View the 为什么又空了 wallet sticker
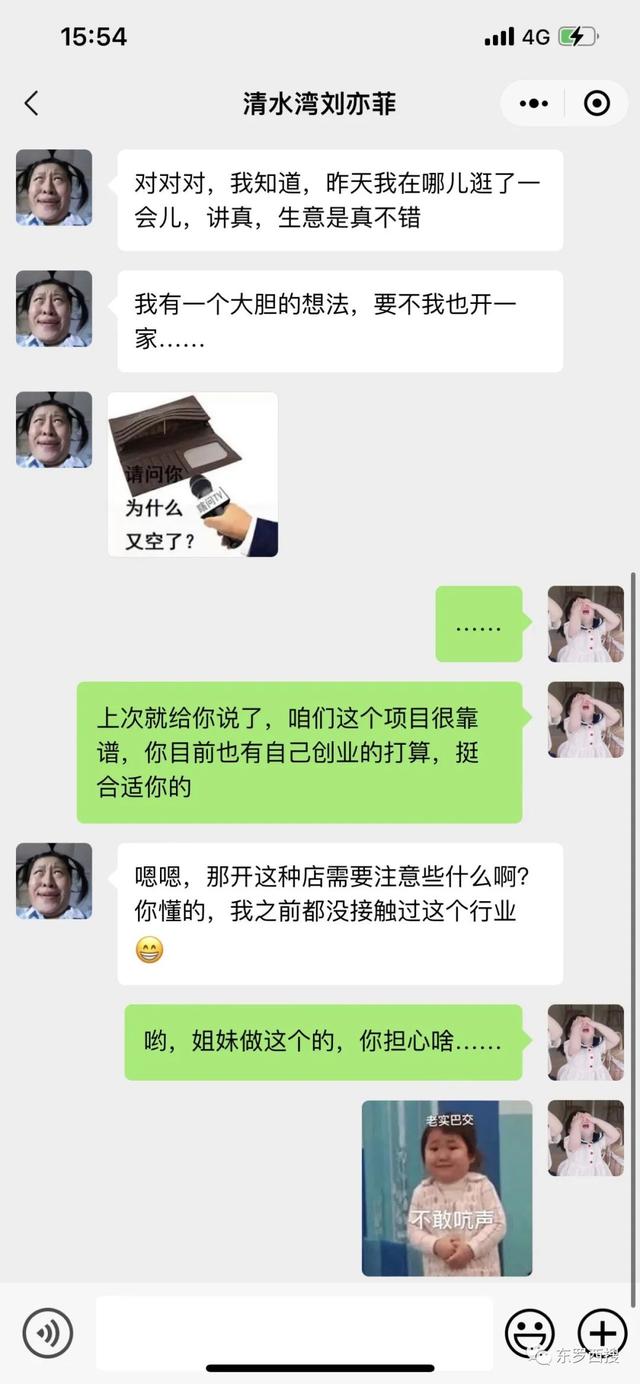Screen dimensions: 640x1384 coord(193,474)
